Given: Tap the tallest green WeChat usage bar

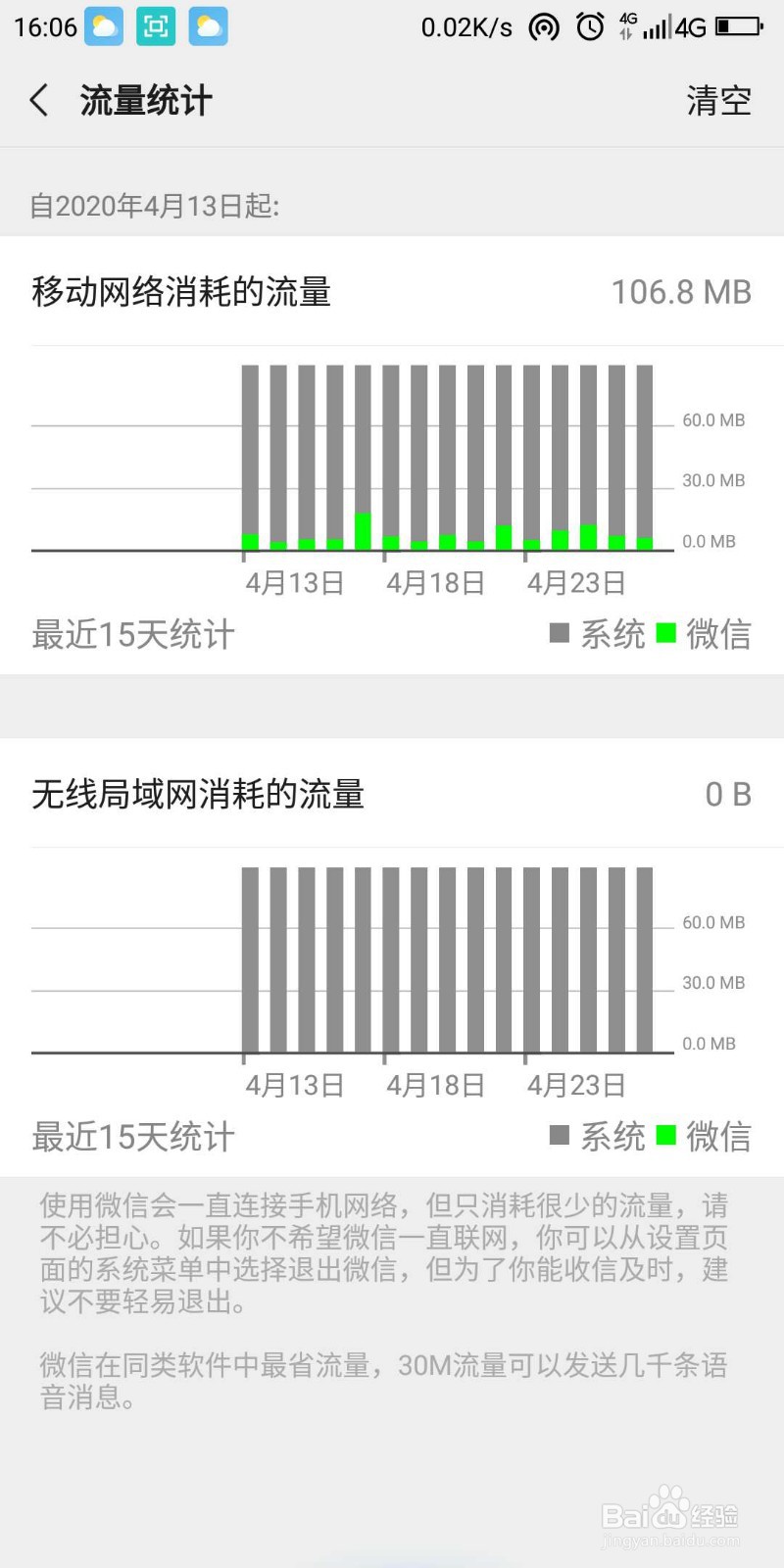Looking at the screenshot, I should pos(364,529).
